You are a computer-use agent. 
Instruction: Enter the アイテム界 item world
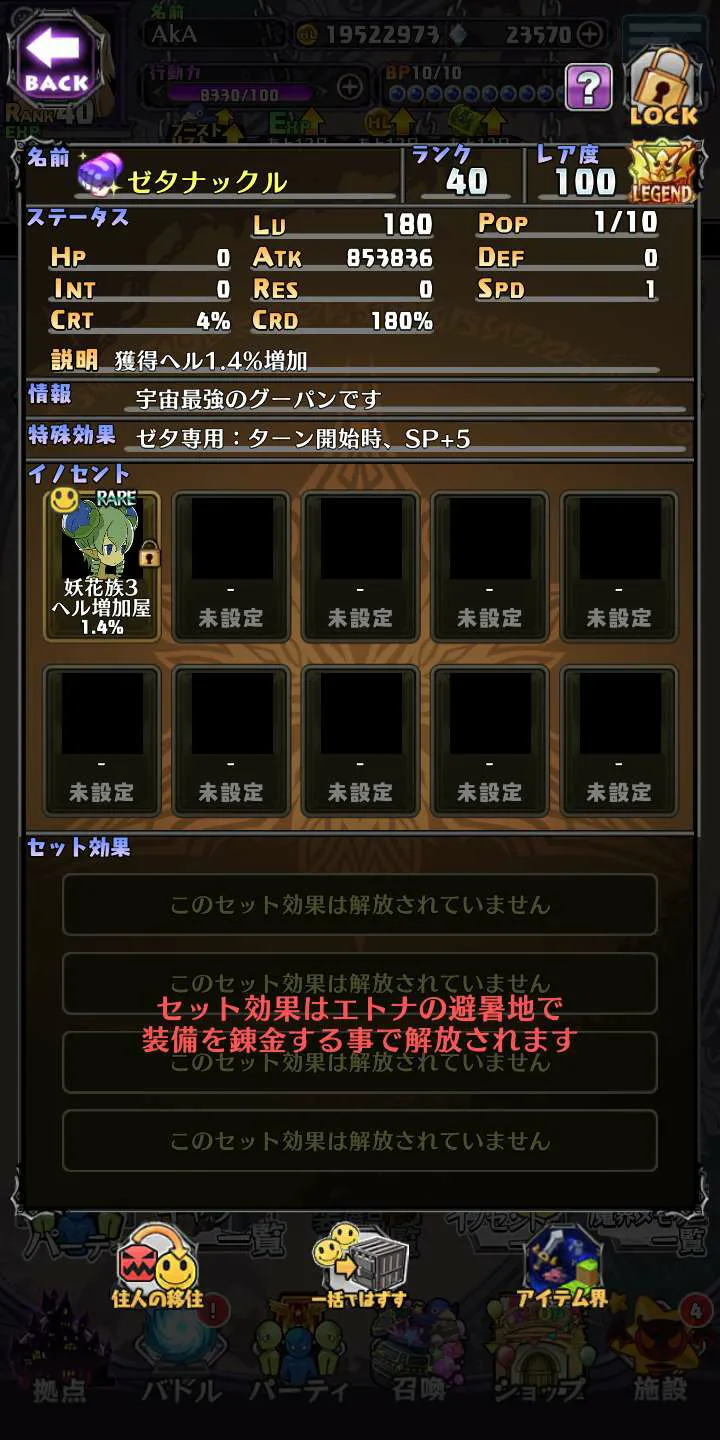pyautogui.click(x=563, y=1266)
